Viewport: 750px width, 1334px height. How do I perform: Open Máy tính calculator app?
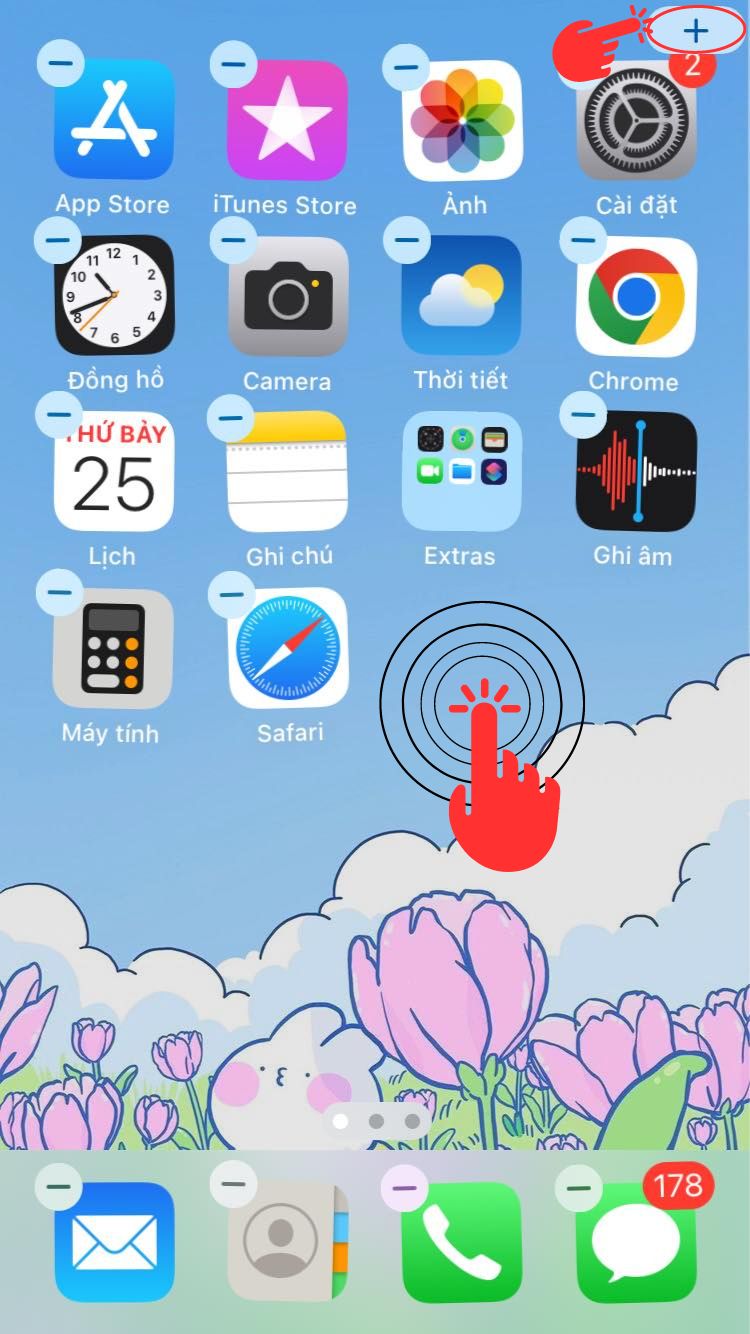click(112, 648)
